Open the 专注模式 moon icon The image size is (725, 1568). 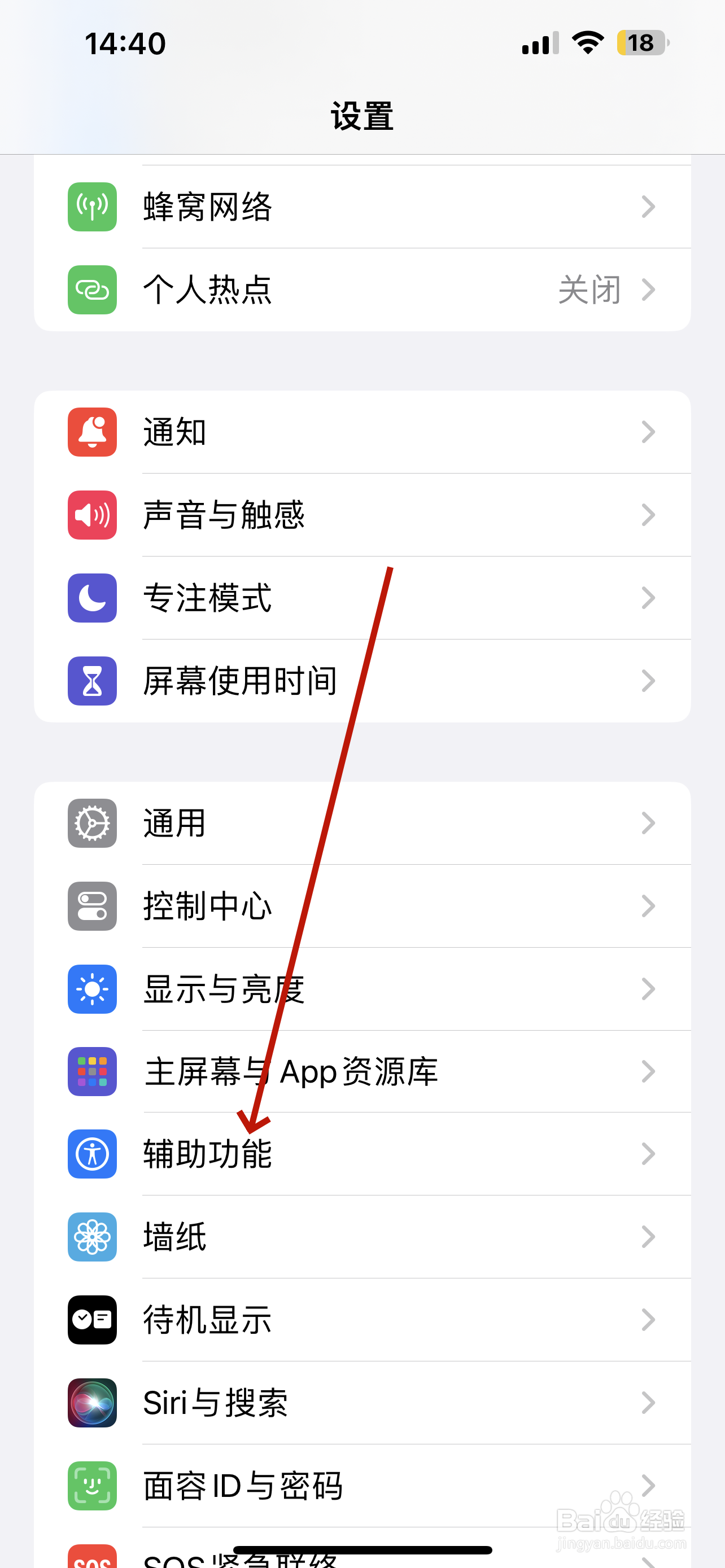tap(92, 598)
